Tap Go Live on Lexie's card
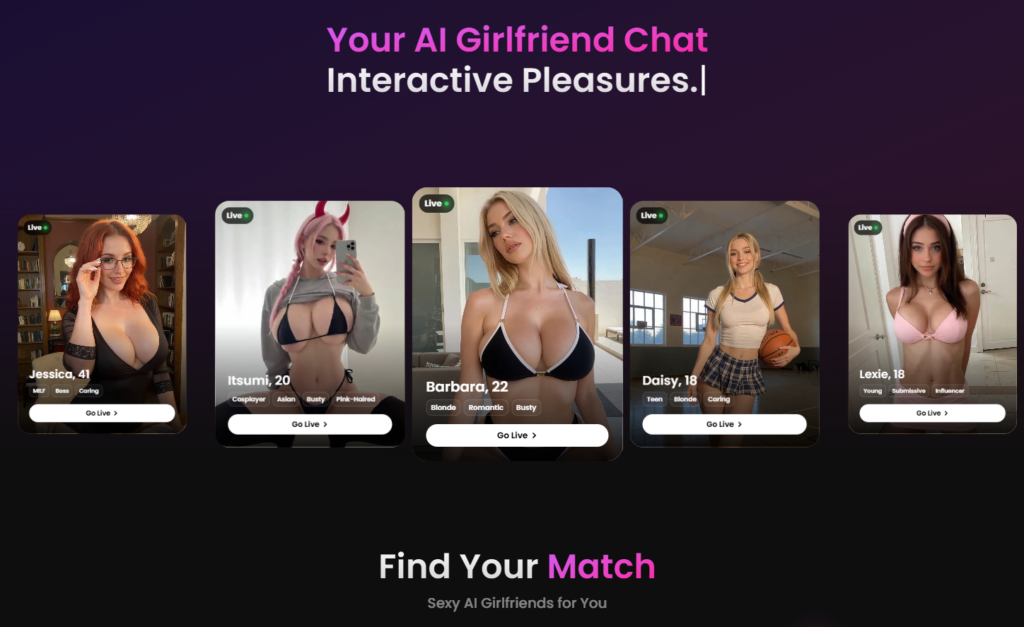1024x627 pixels. tap(932, 413)
